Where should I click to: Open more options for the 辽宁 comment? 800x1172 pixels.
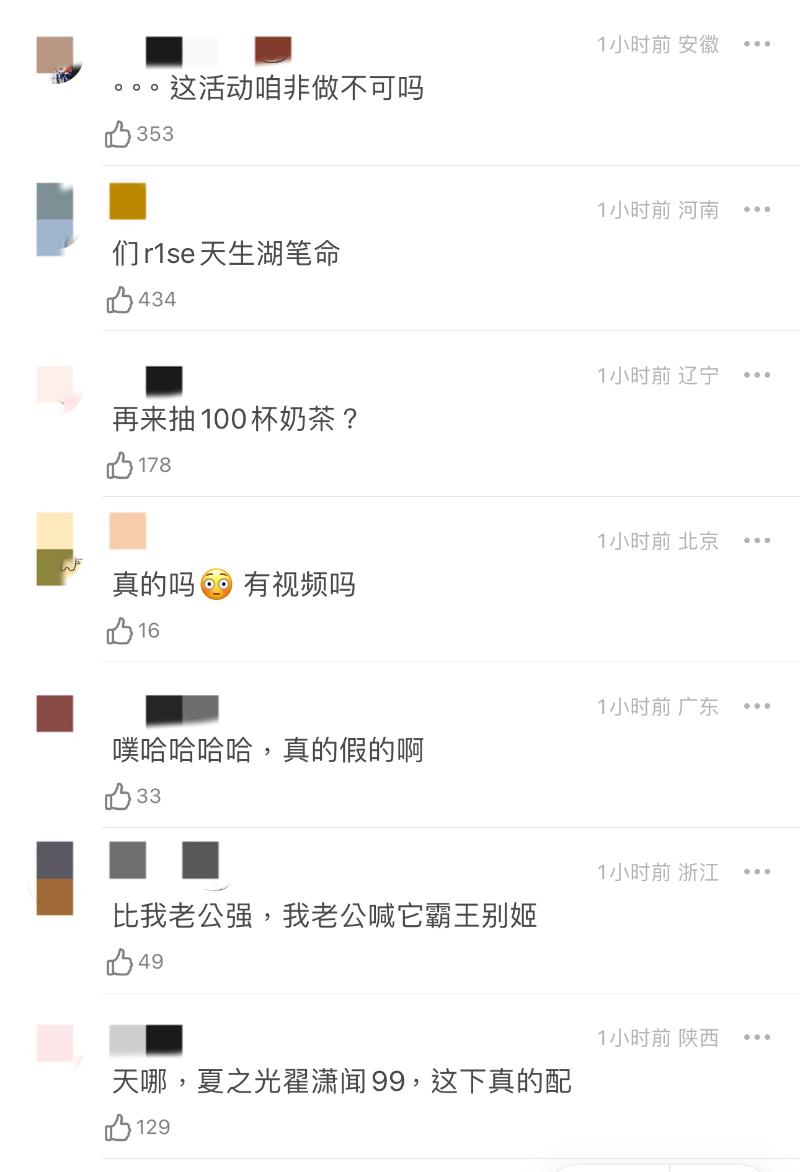point(757,375)
